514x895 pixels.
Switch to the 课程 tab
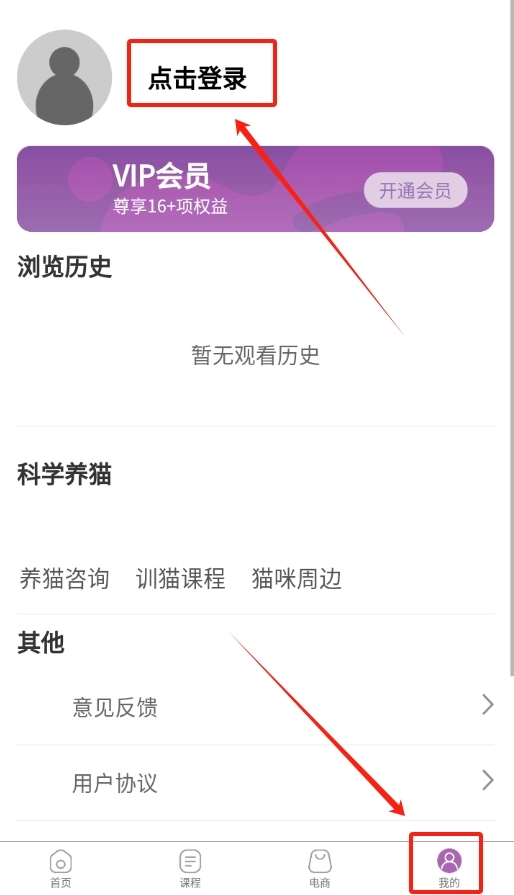[x=190, y=868]
